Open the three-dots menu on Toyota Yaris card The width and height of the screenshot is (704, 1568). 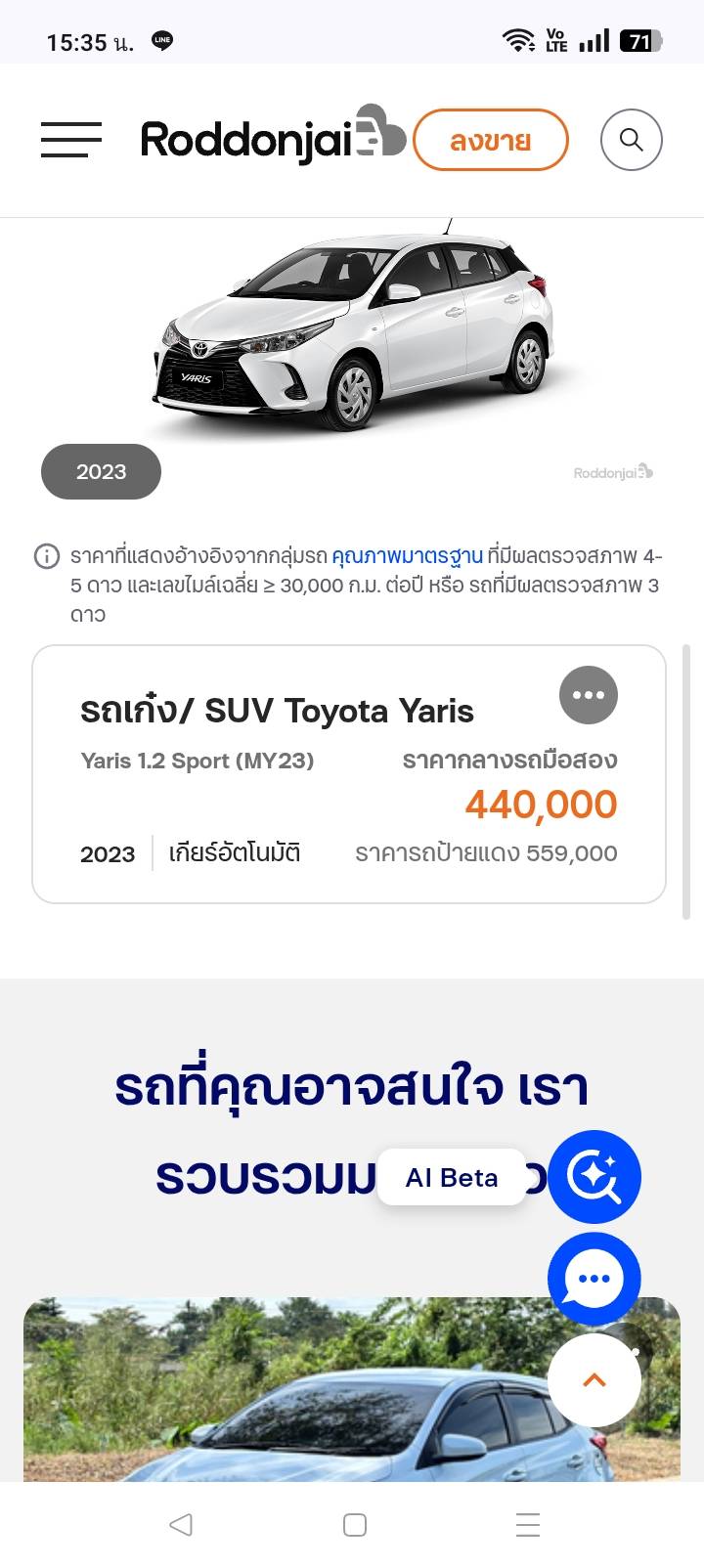[588, 695]
